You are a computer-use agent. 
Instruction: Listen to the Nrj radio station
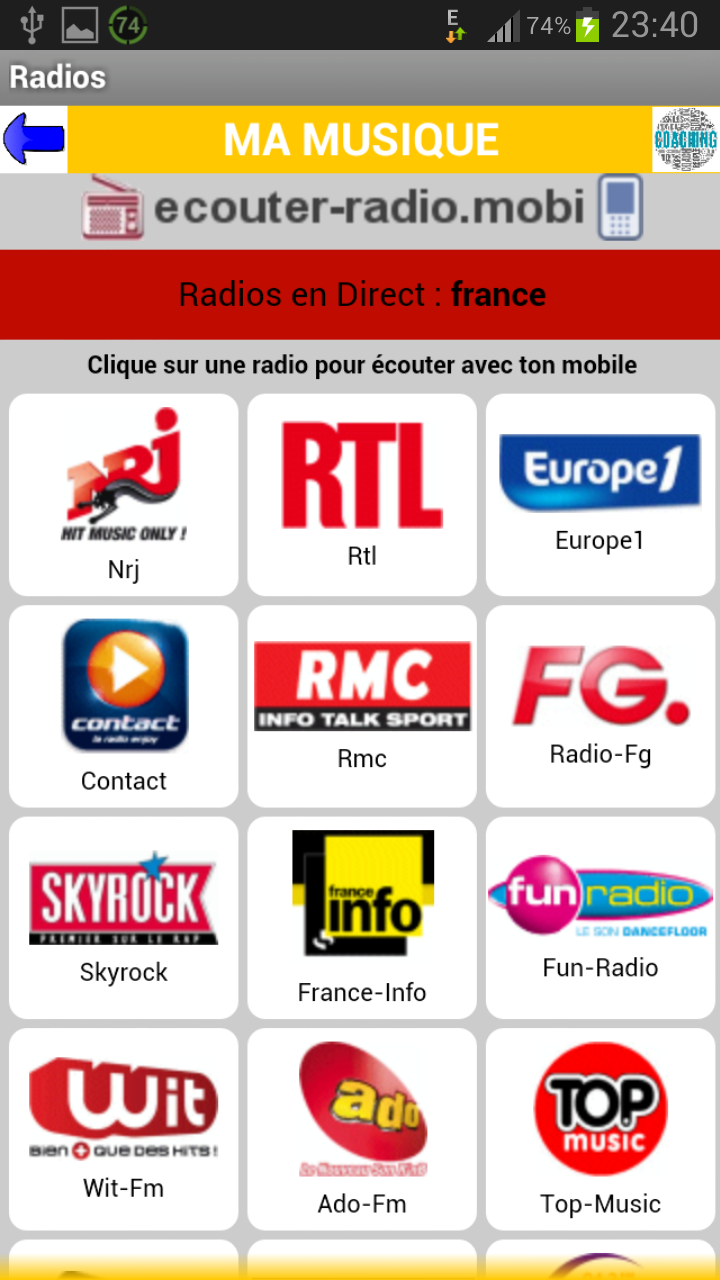124,495
